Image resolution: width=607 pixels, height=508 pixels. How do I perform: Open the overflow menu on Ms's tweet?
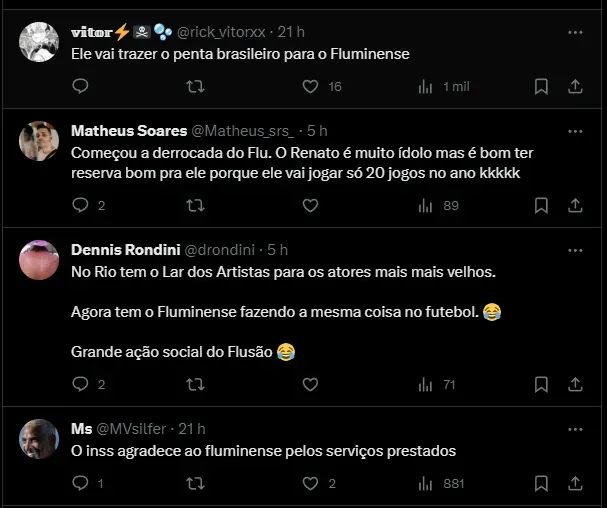(575, 428)
